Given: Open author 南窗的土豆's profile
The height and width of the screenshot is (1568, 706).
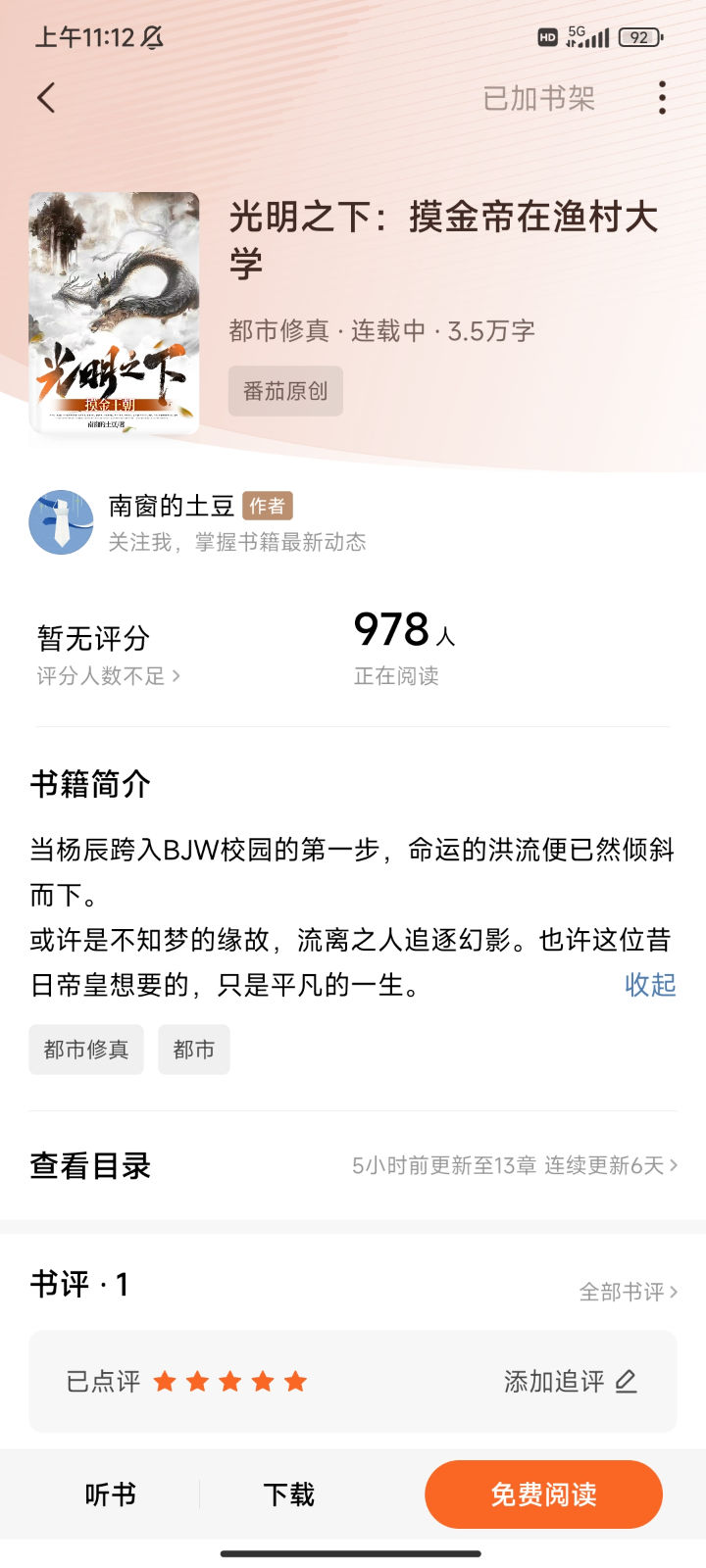Looking at the screenshot, I should [x=171, y=506].
